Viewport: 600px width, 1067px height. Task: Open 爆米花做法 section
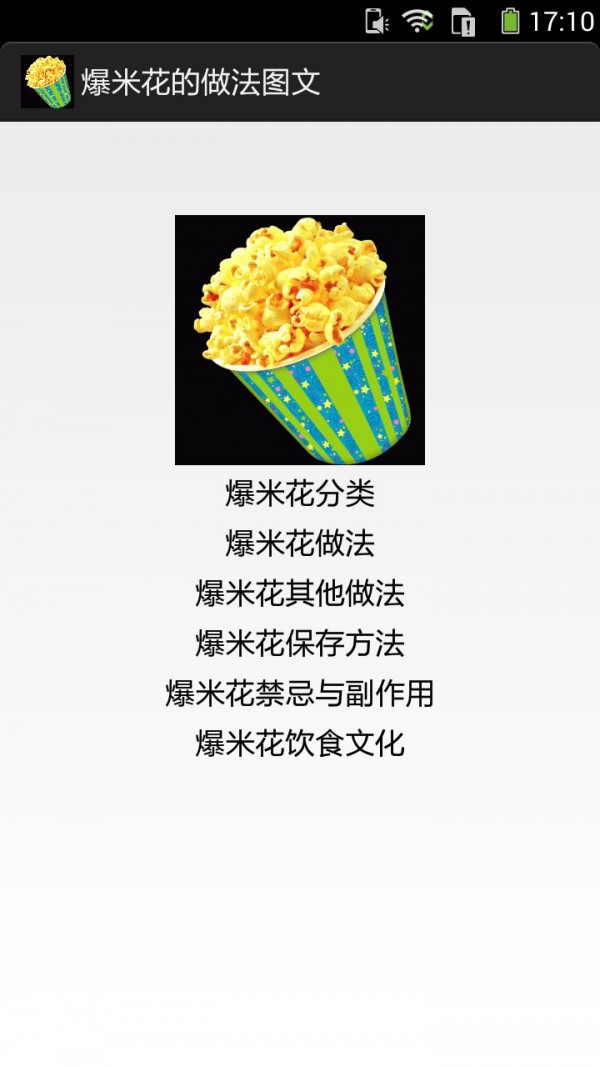pyautogui.click(x=300, y=543)
